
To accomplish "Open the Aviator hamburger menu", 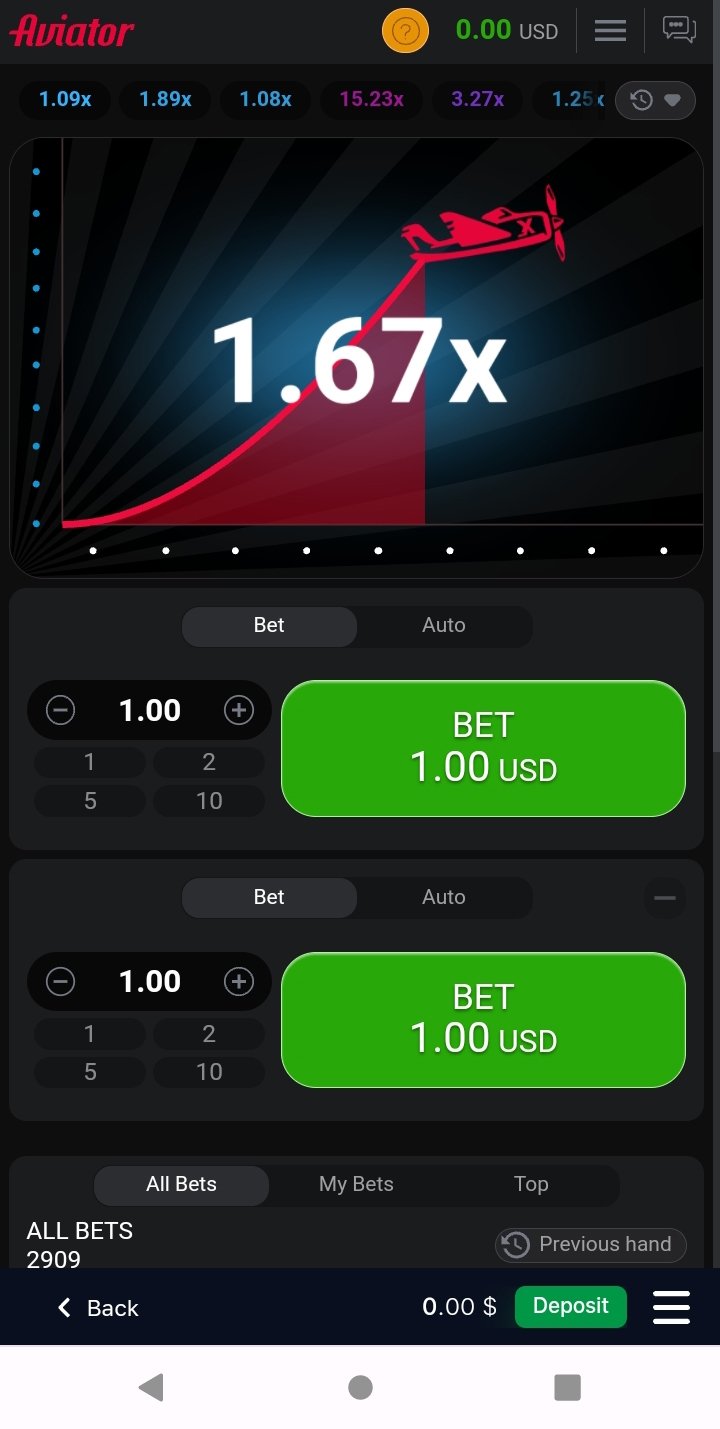I will 610,30.
